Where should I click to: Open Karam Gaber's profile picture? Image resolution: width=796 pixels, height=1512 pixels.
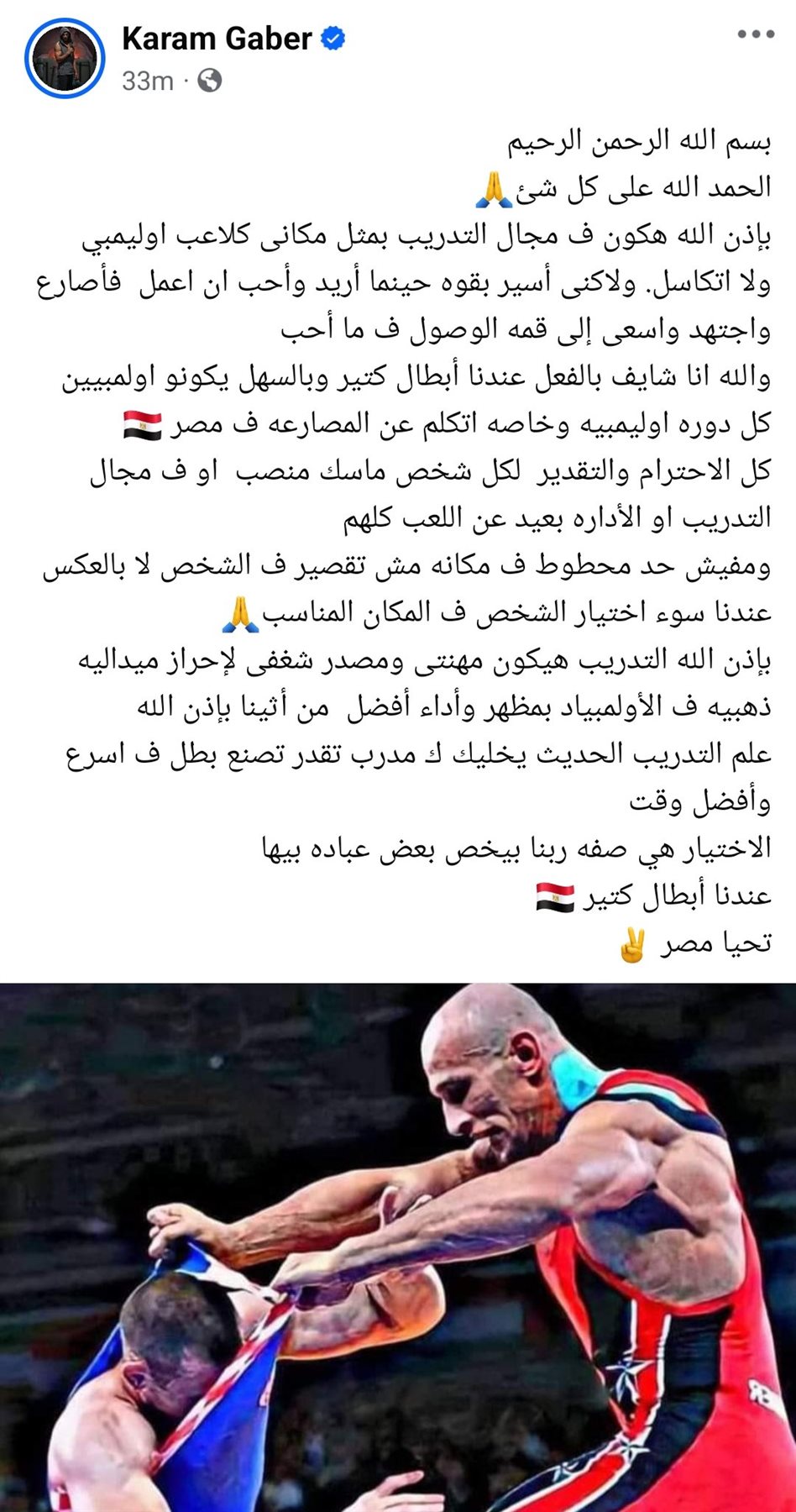point(64,59)
